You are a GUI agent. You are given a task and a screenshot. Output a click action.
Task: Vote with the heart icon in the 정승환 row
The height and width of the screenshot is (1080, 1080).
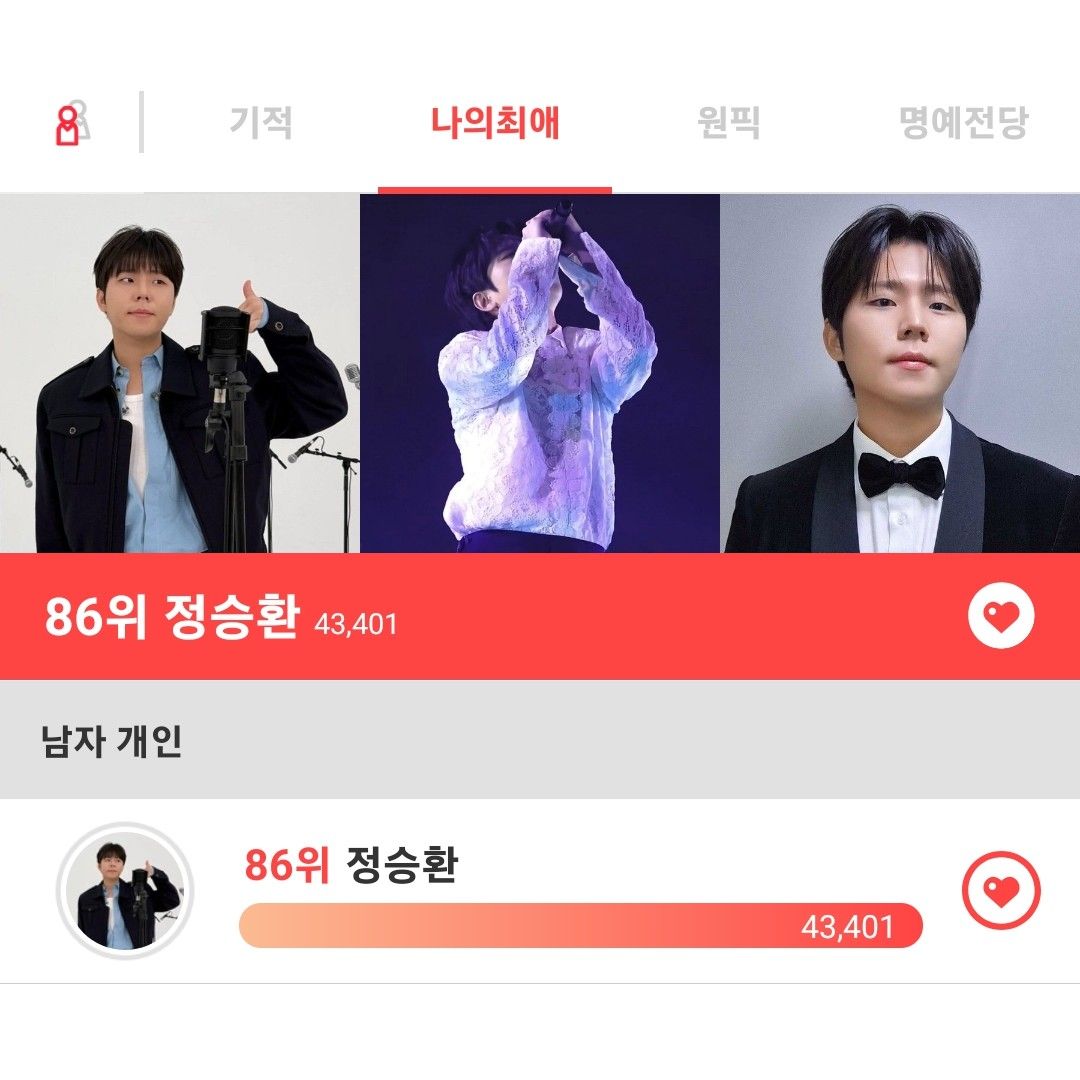[x=1001, y=890]
